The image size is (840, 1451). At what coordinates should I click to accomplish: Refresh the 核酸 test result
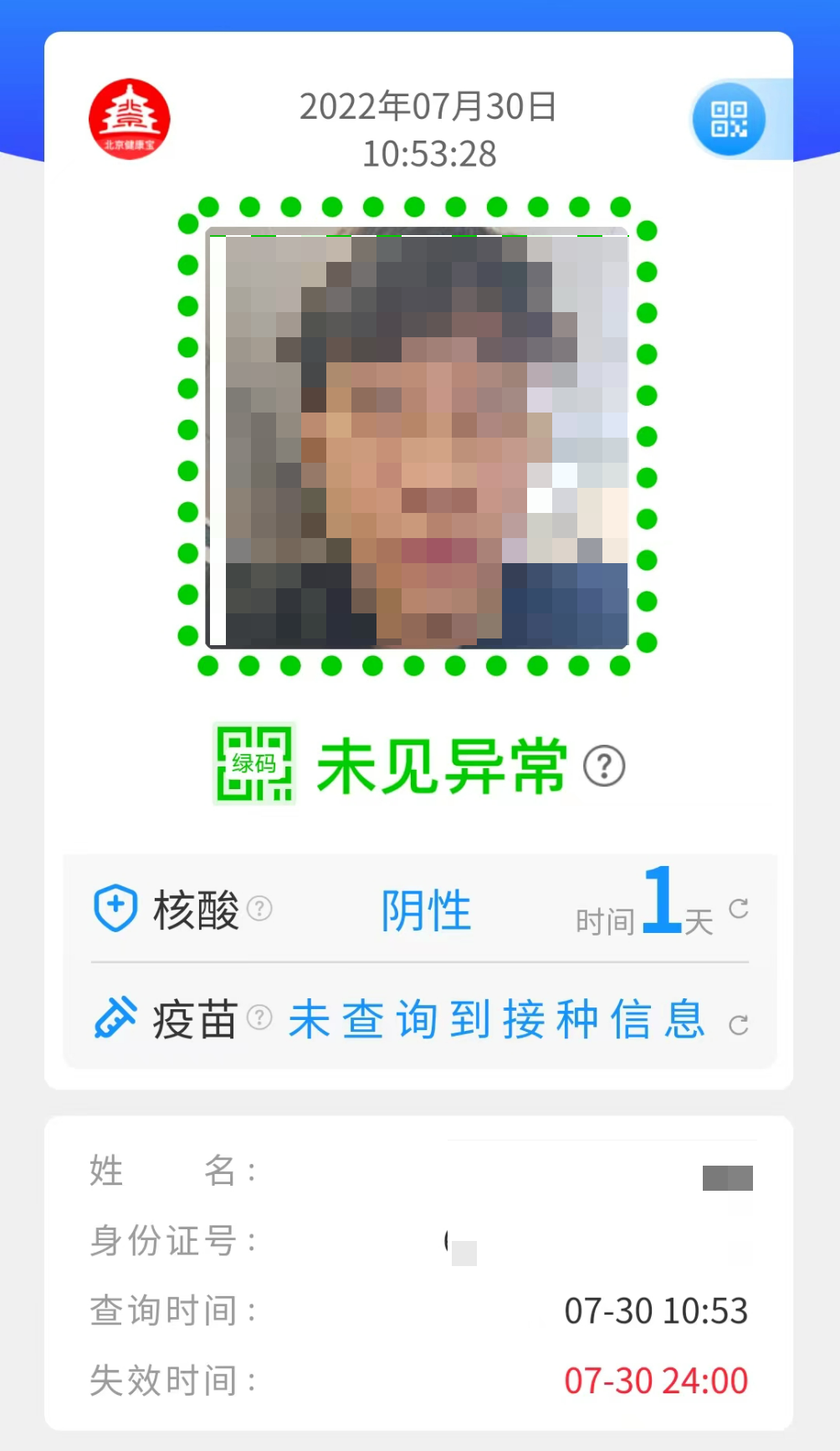coord(738,909)
